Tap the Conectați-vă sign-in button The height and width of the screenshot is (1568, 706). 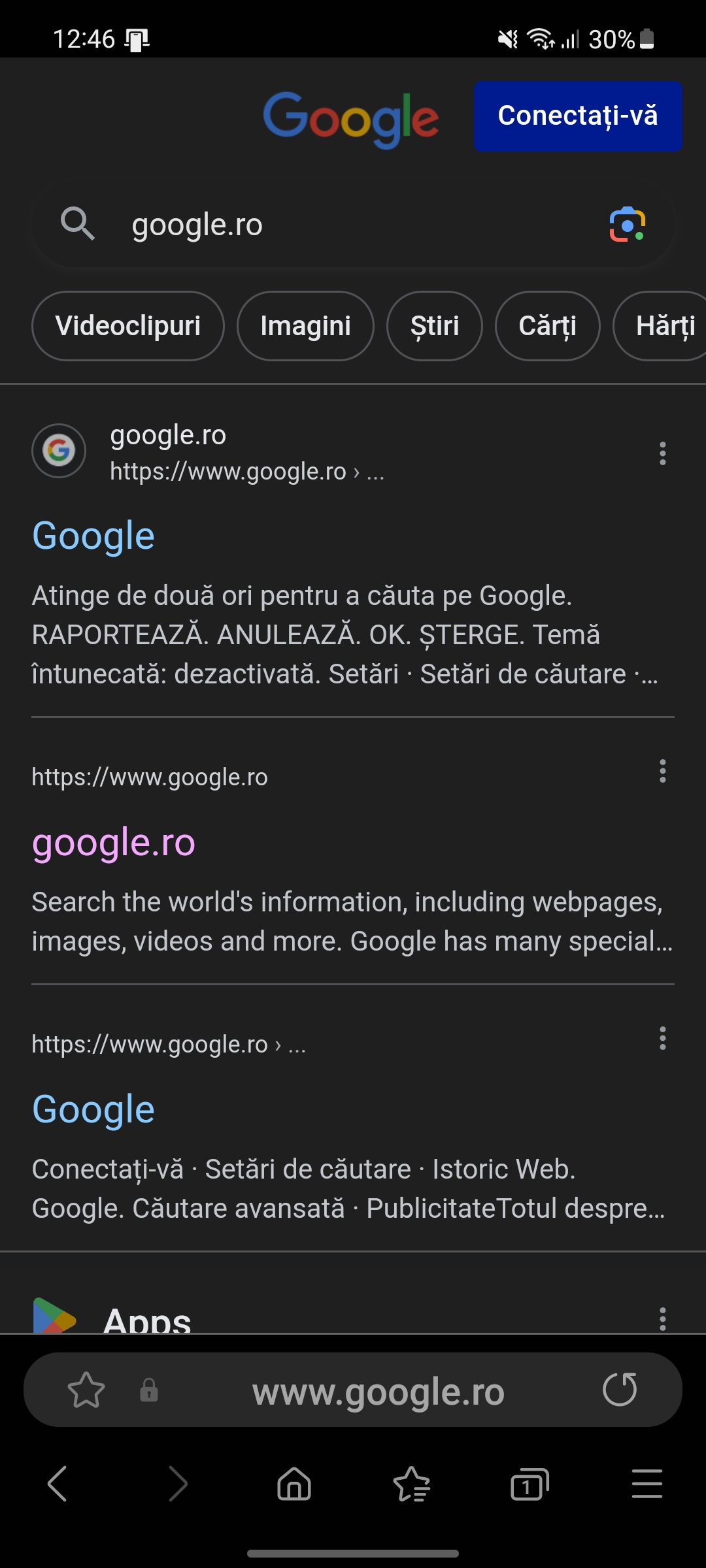tap(577, 116)
